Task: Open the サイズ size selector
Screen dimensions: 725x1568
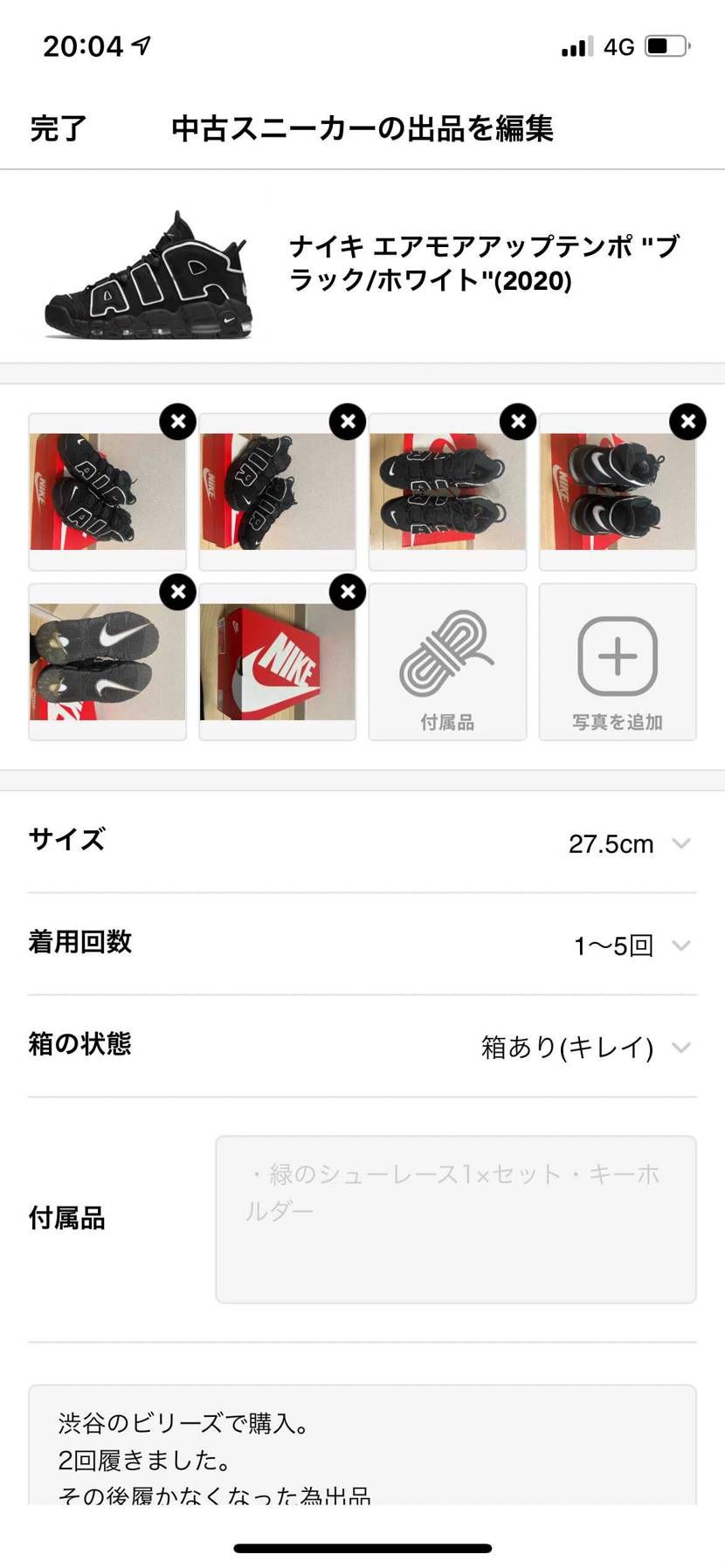Action: click(611, 843)
